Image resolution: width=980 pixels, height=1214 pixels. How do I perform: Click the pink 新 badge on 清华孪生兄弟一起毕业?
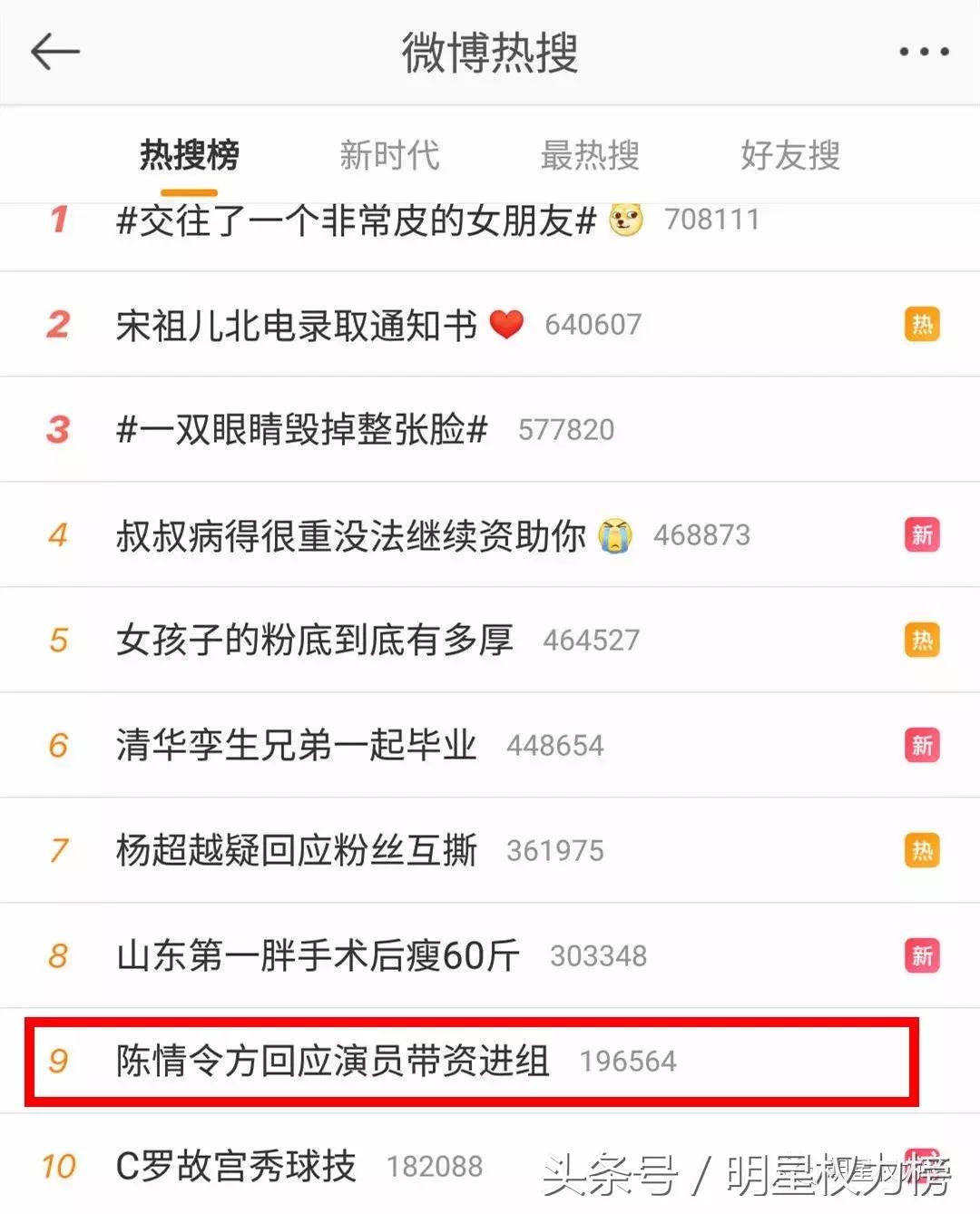click(x=922, y=744)
